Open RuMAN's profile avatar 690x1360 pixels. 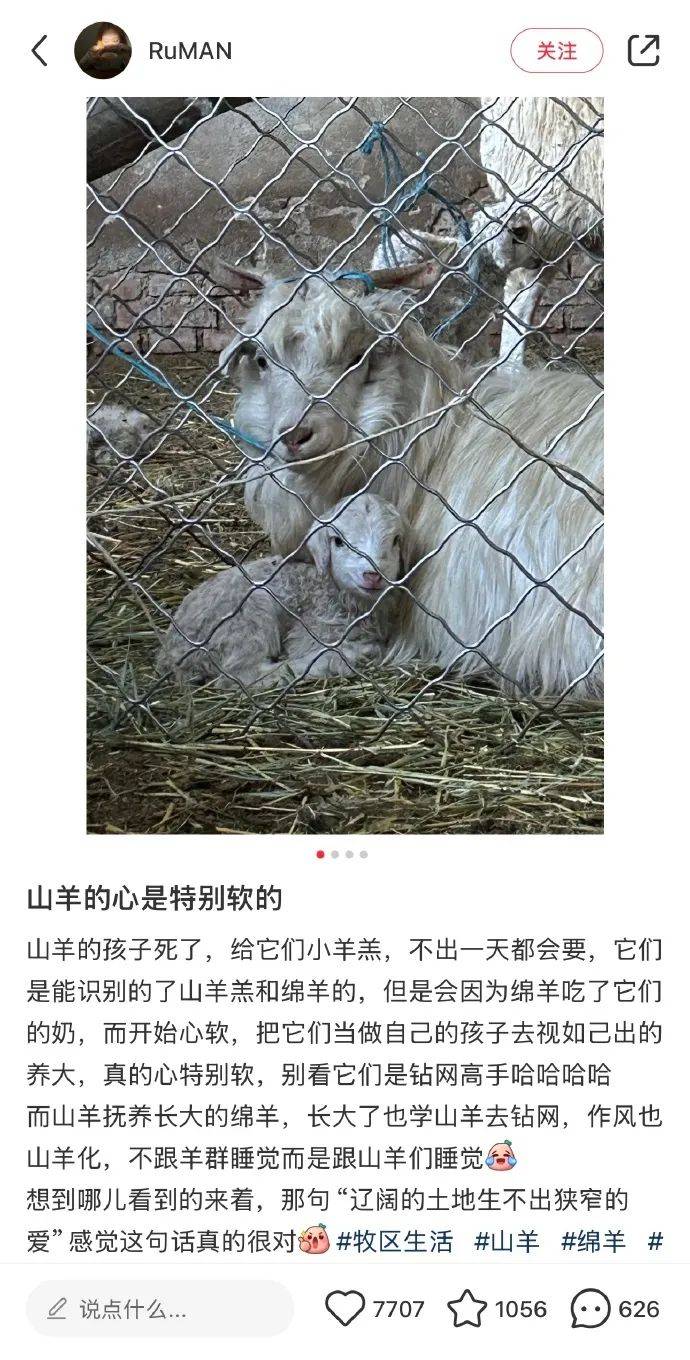103,51
